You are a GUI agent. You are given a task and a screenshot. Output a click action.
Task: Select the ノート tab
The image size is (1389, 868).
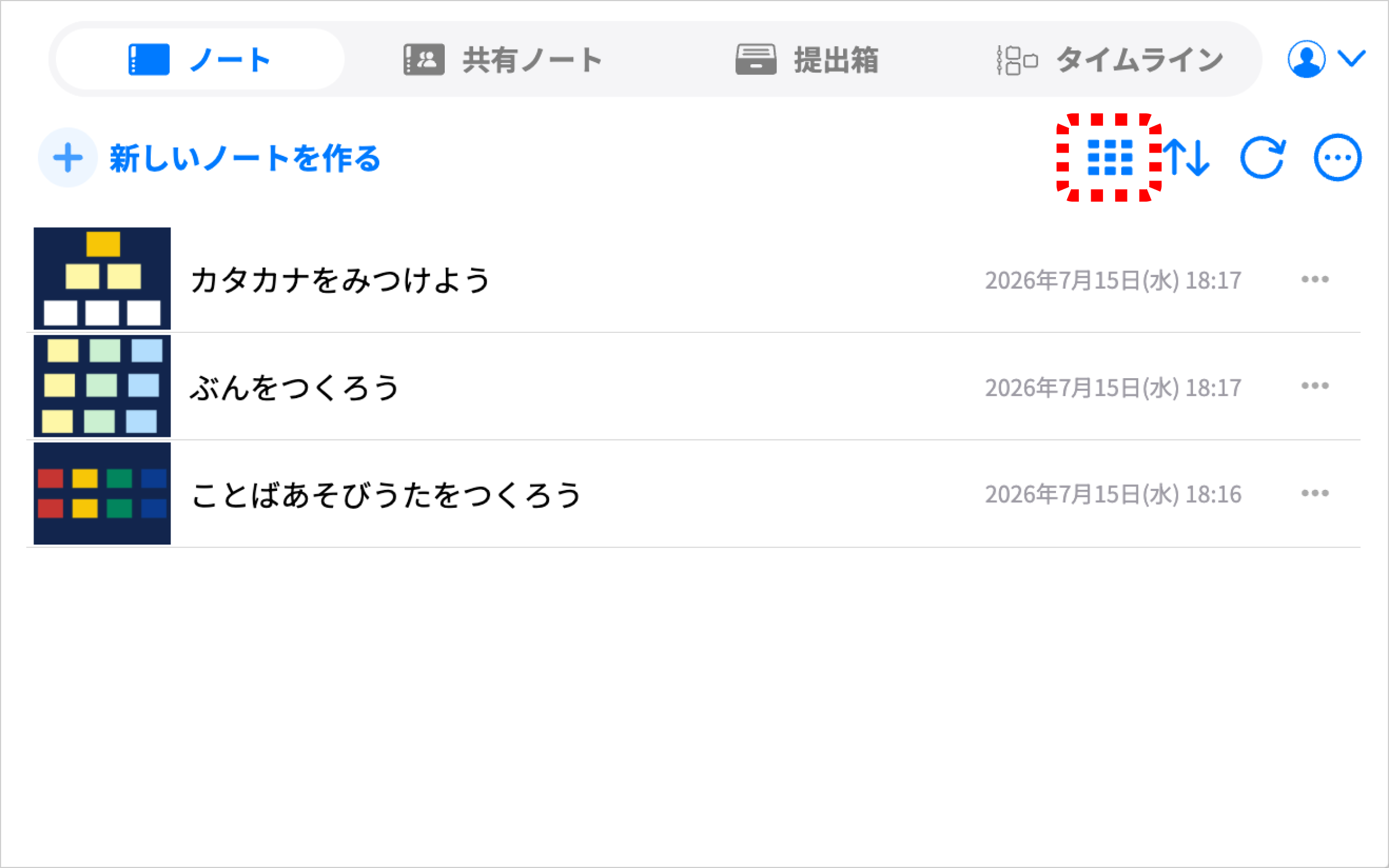200,59
